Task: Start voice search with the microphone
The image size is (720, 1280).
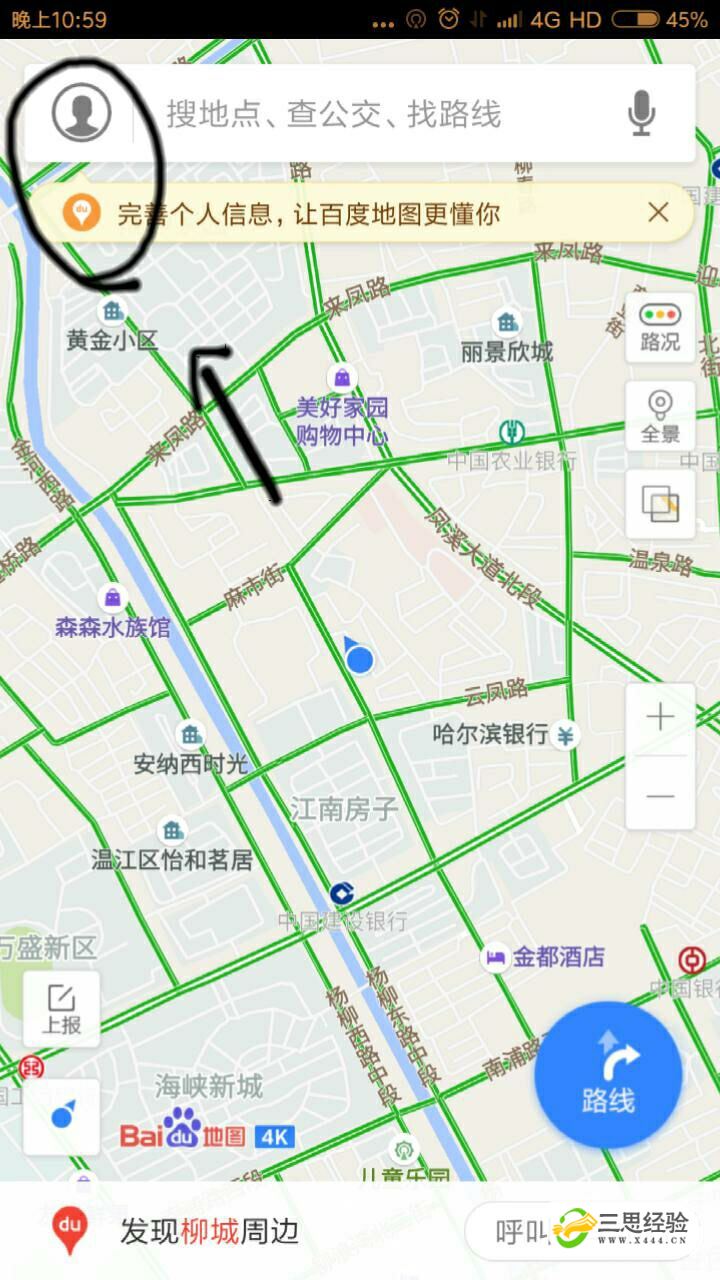Action: [x=641, y=113]
